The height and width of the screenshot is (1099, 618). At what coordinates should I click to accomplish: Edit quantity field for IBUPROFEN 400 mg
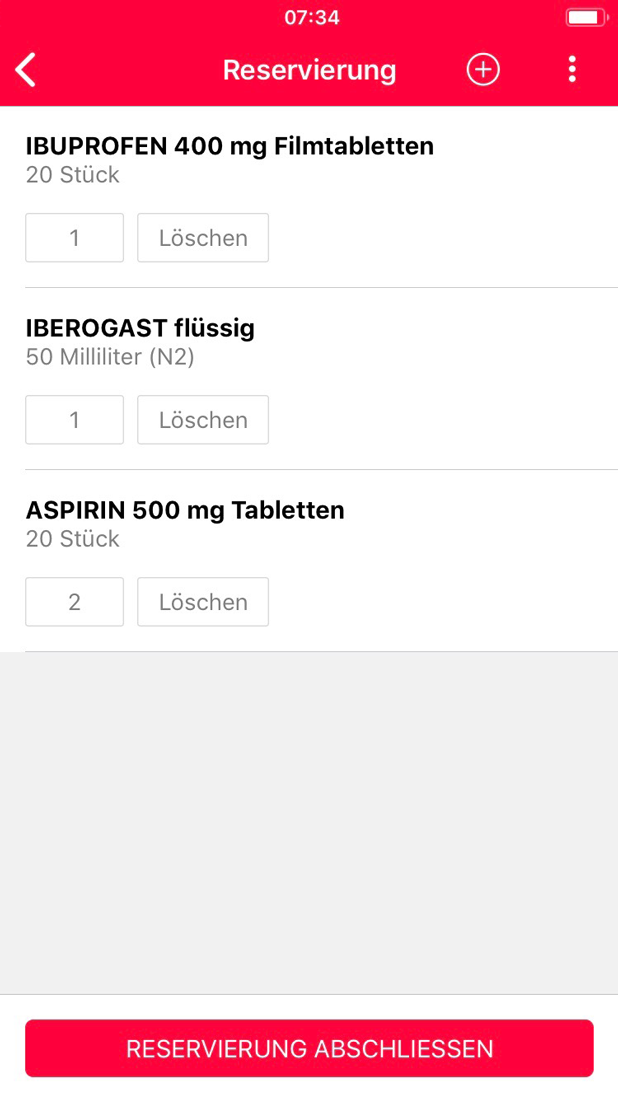click(75, 238)
